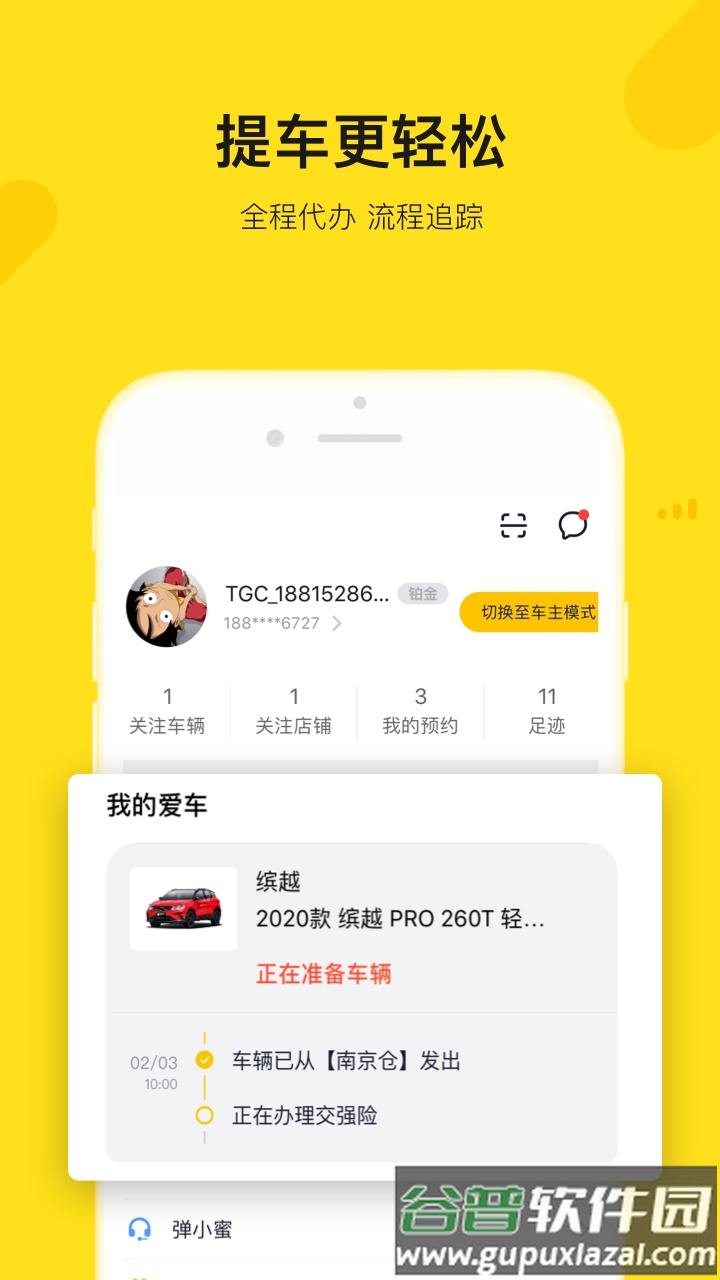Image resolution: width=720 pixels, height=1280 pixels.
Task: Tap the yellow dots indicator on right edge
Action: click(678, 510)
